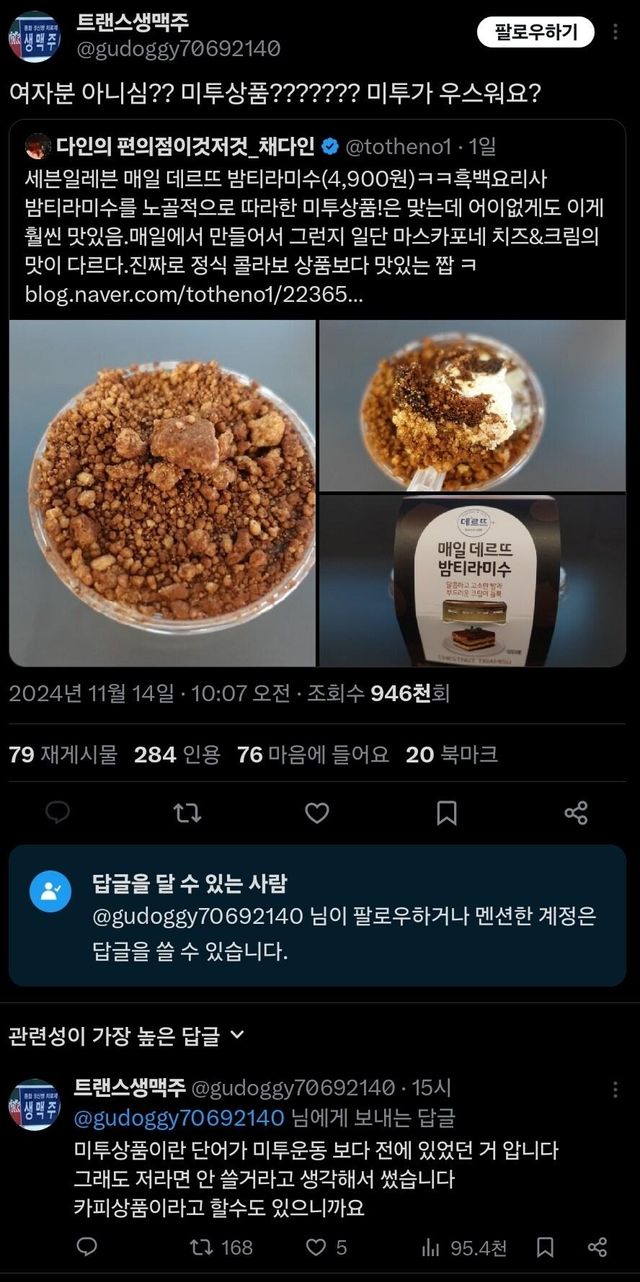Share the reply about 미투상품
The image size is (640, 1282).
pyautogui.click(x=597, y=1247)
